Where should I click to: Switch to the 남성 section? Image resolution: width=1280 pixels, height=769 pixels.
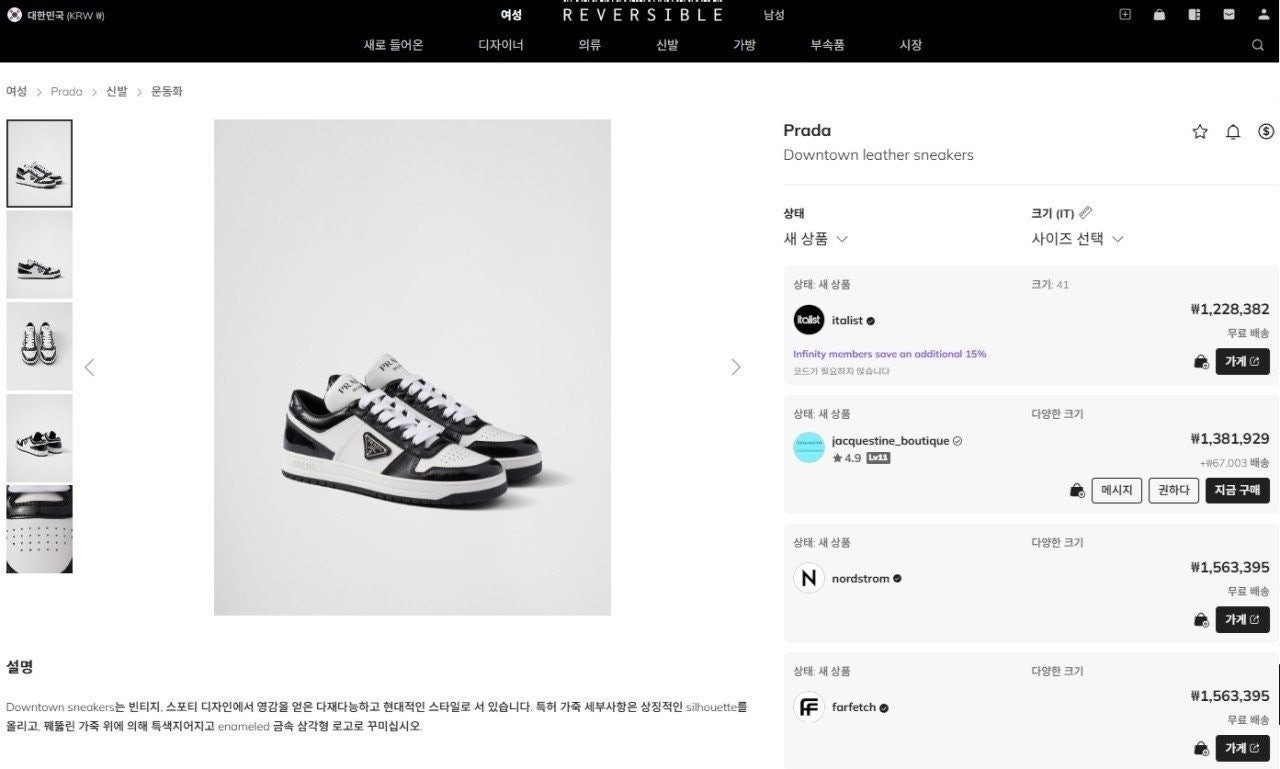click(774, 15)
